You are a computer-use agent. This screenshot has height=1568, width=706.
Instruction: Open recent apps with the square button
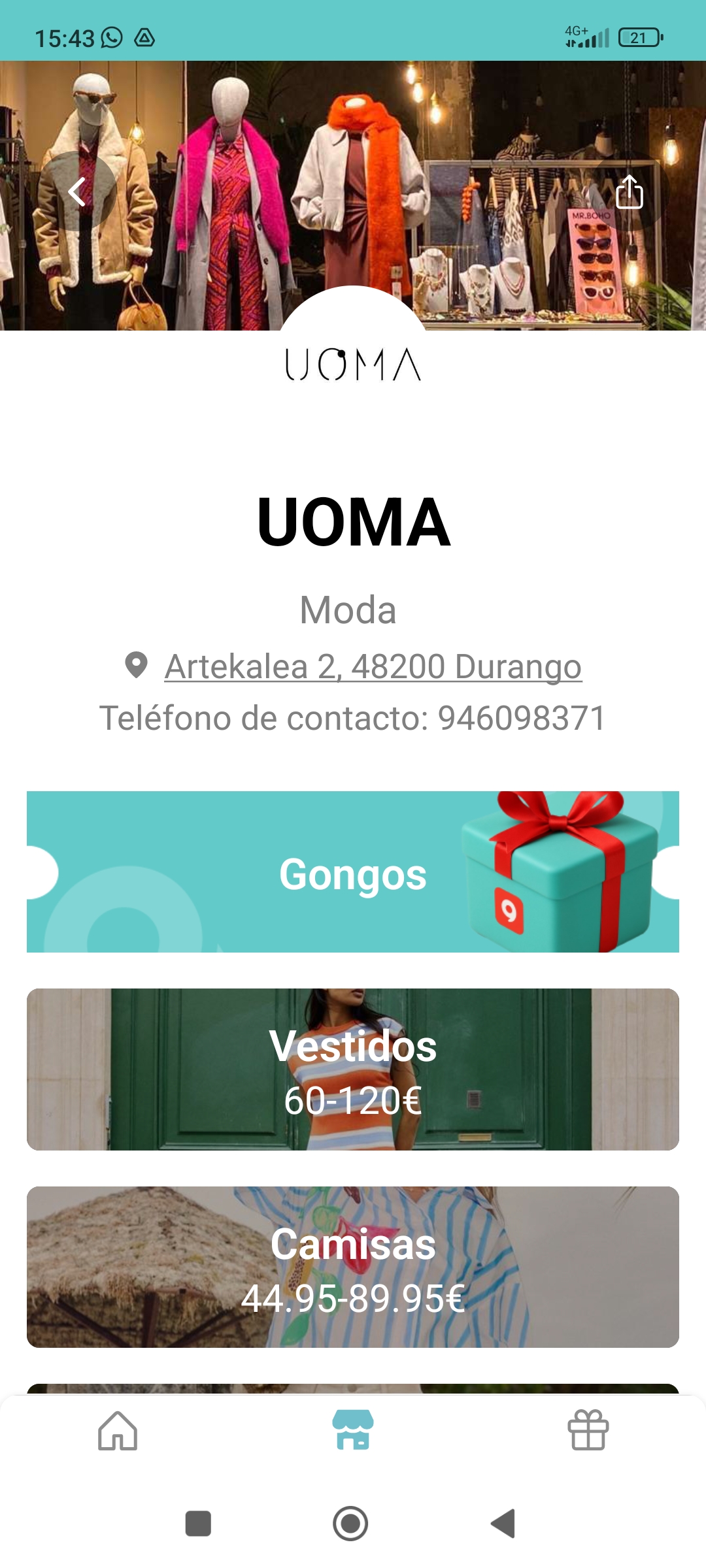pyautogui.click(x=198, y=1524)
